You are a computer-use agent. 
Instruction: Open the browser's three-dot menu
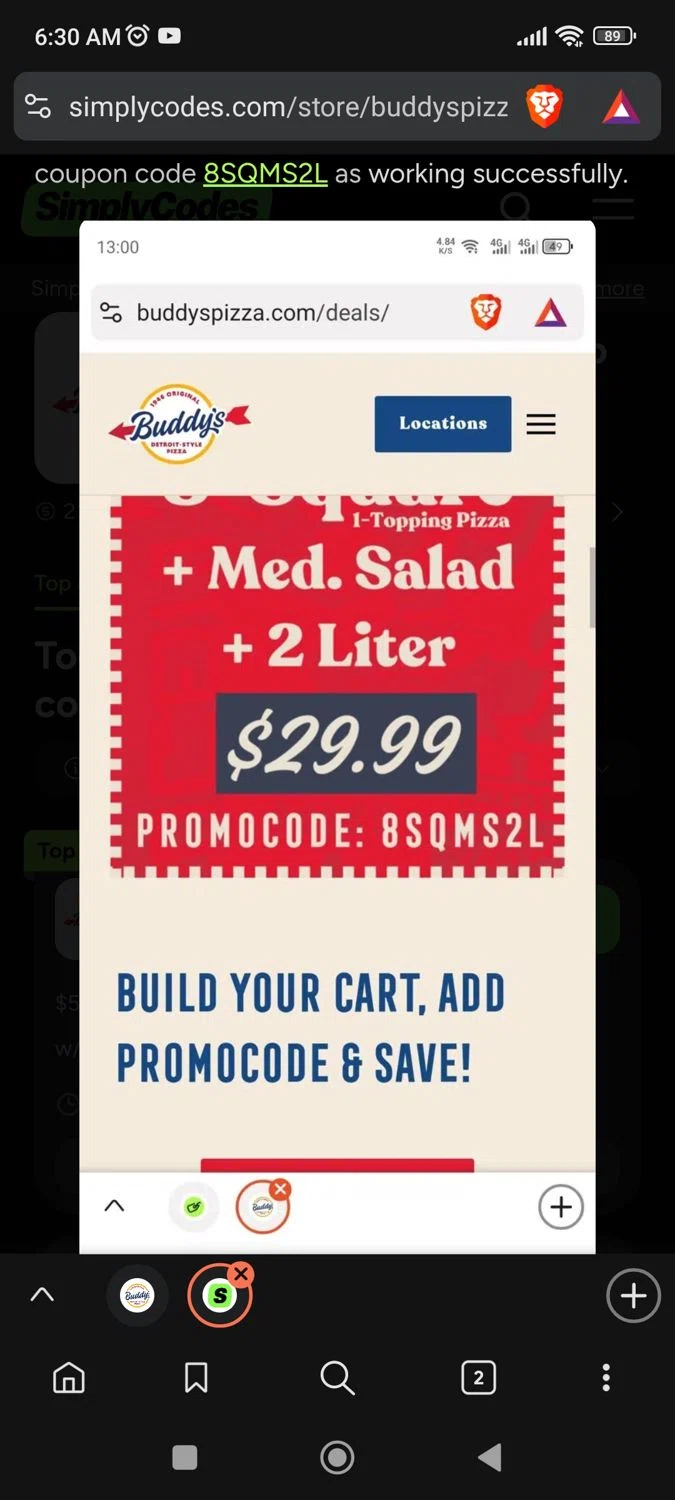pos(606,1379)
